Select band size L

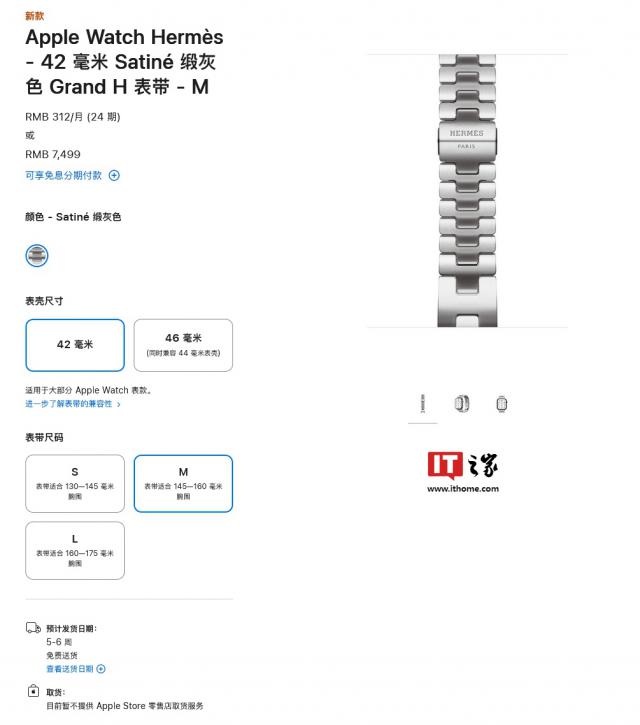(x=75, y=550)
